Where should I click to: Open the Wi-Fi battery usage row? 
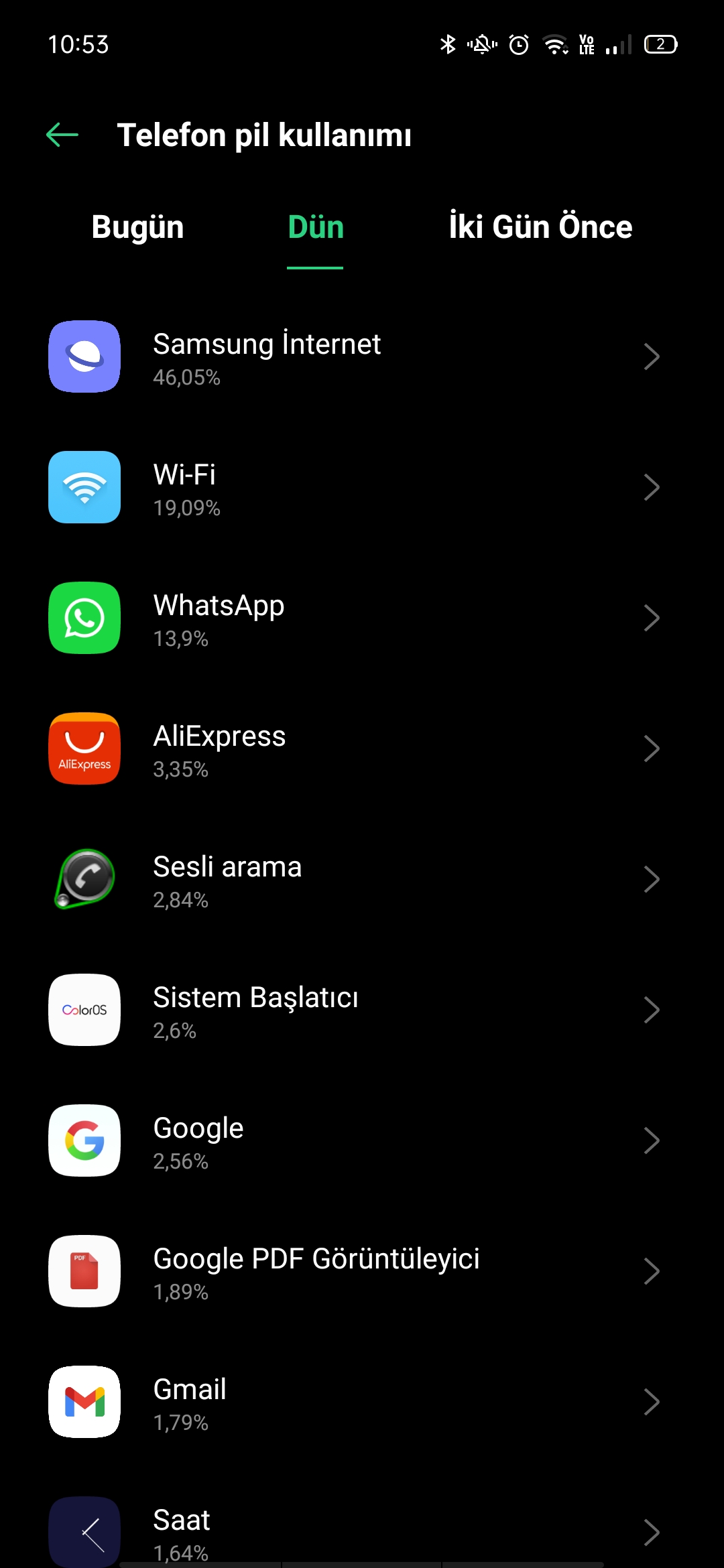click(x=362, y=487)
